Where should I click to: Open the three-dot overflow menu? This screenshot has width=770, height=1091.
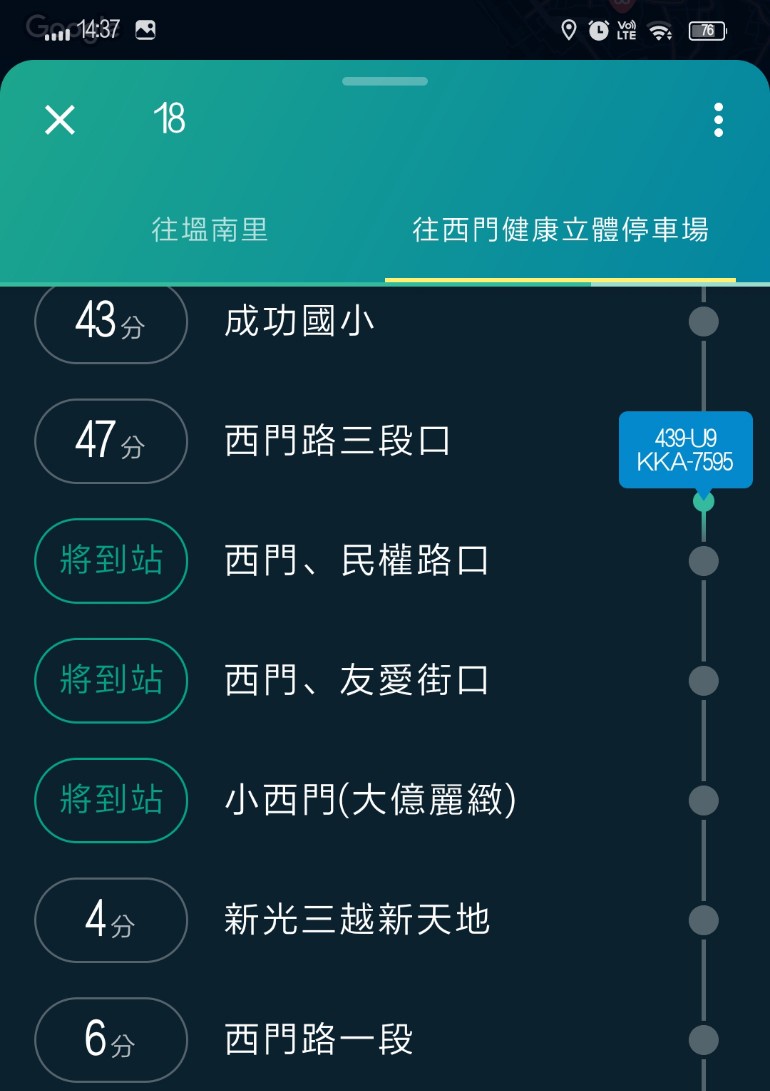coord(718,120)
